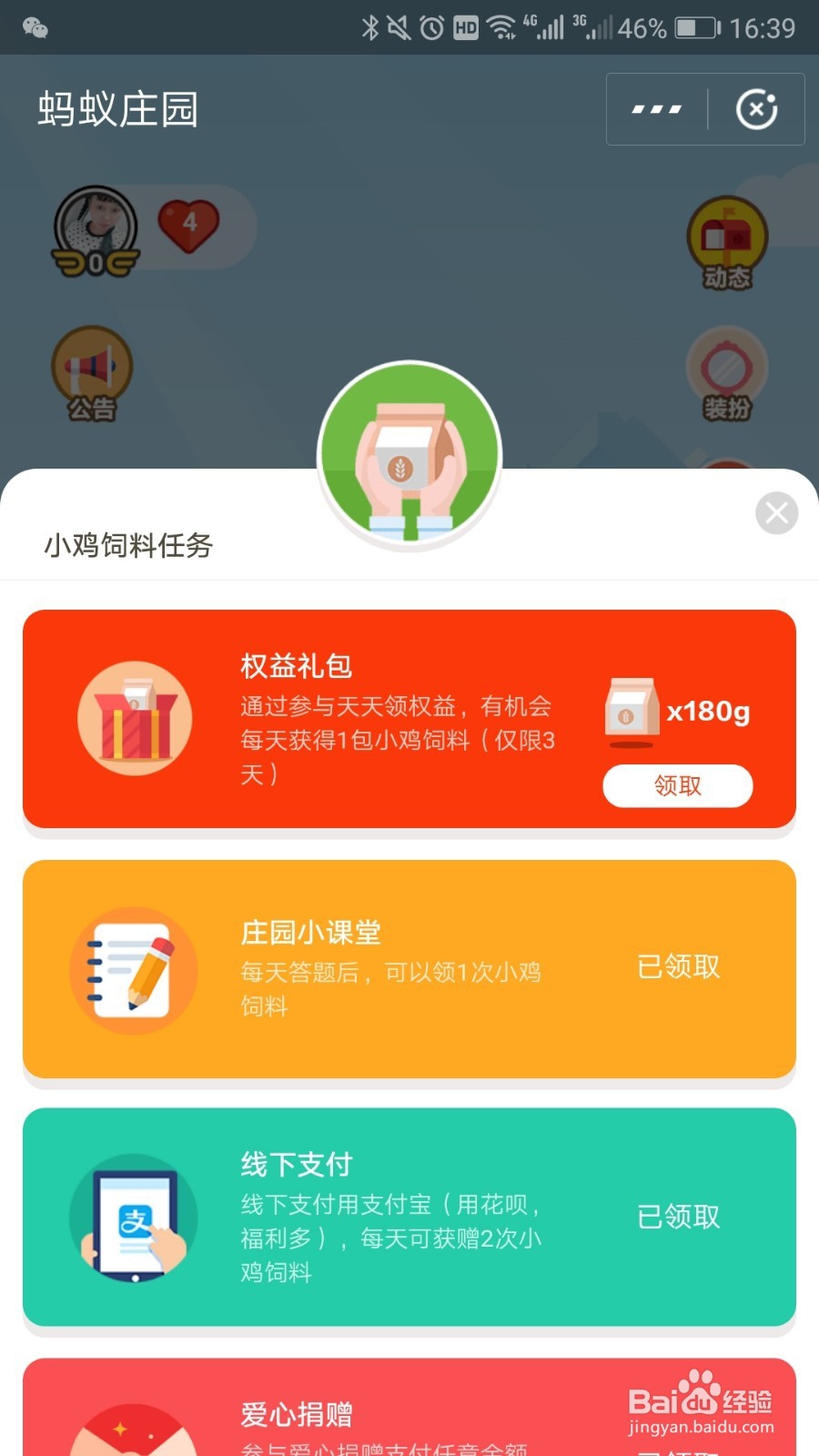Click the battery indicator showing 46%
This screenshot has width=819, height=1456.
click(657, 27)
